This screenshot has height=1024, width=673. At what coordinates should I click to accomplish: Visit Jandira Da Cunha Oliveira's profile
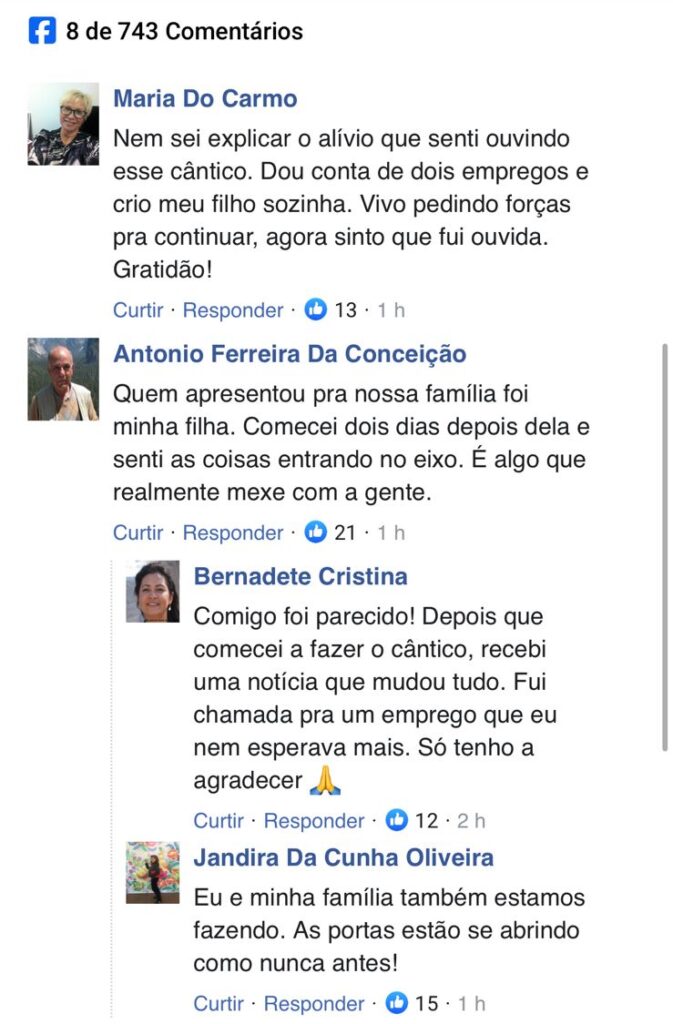coord(343,858)
